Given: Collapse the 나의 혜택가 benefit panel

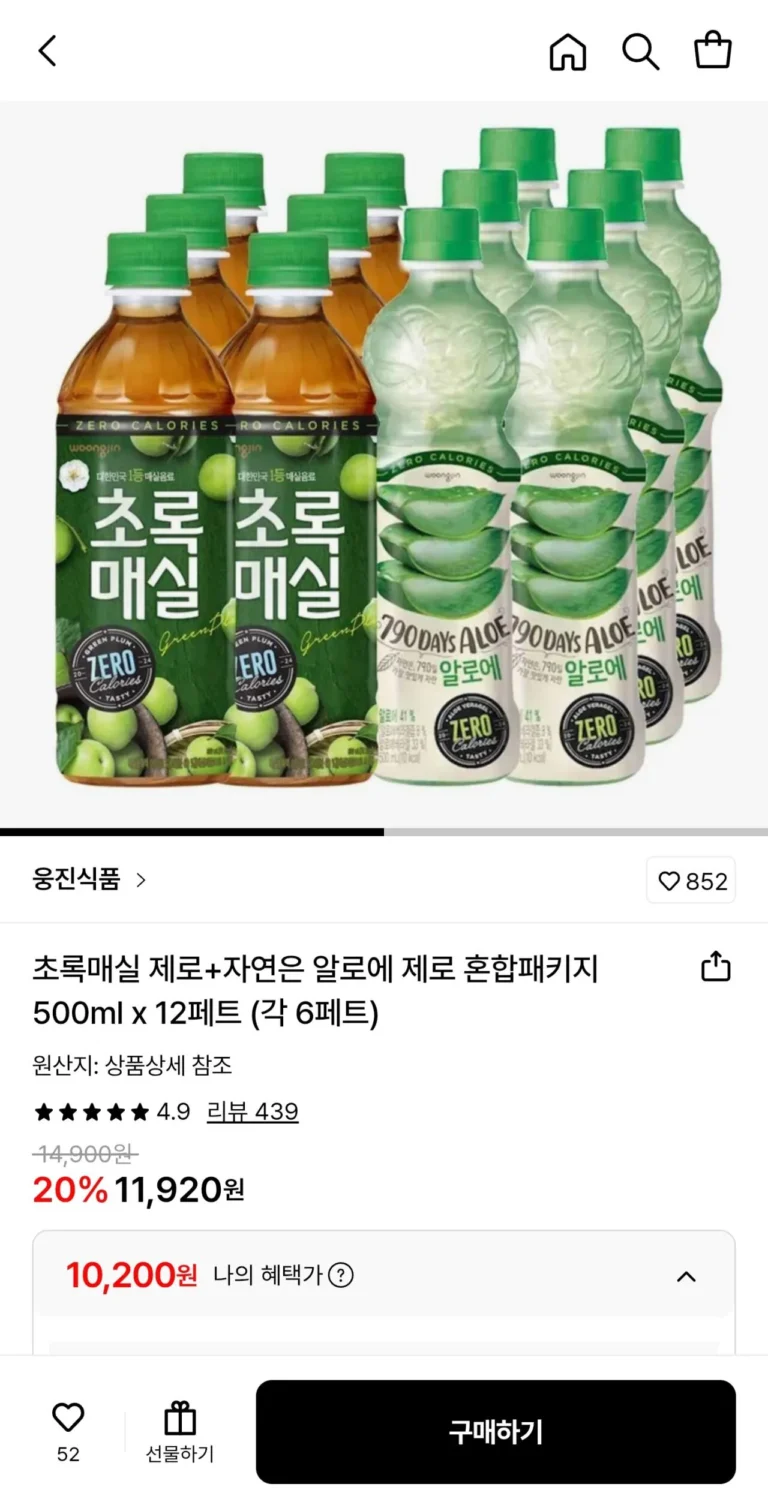Looking at the screenshot, I should pyautogui.click(x=686, y=1276).
